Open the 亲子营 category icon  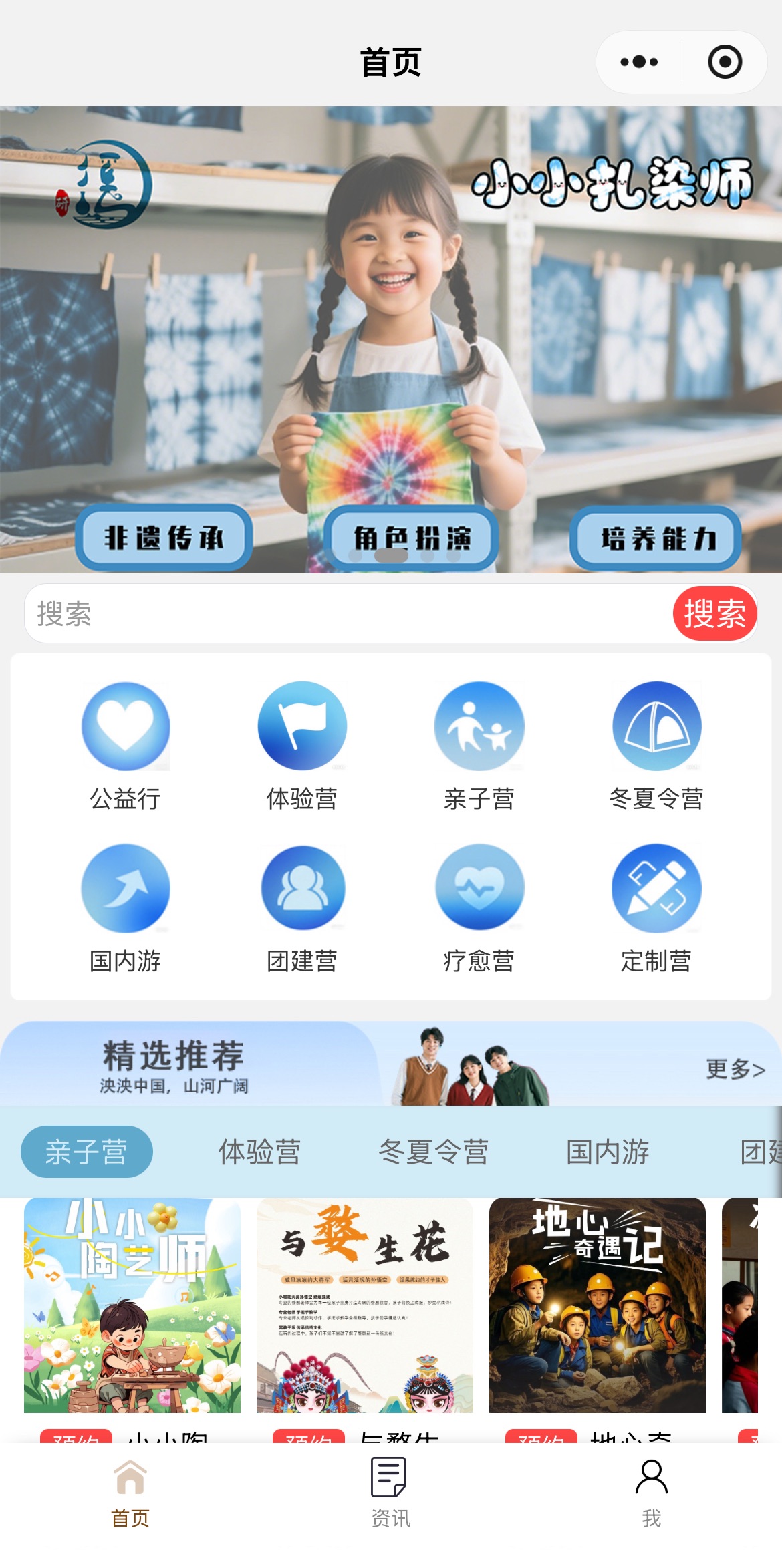pos(479,726)
